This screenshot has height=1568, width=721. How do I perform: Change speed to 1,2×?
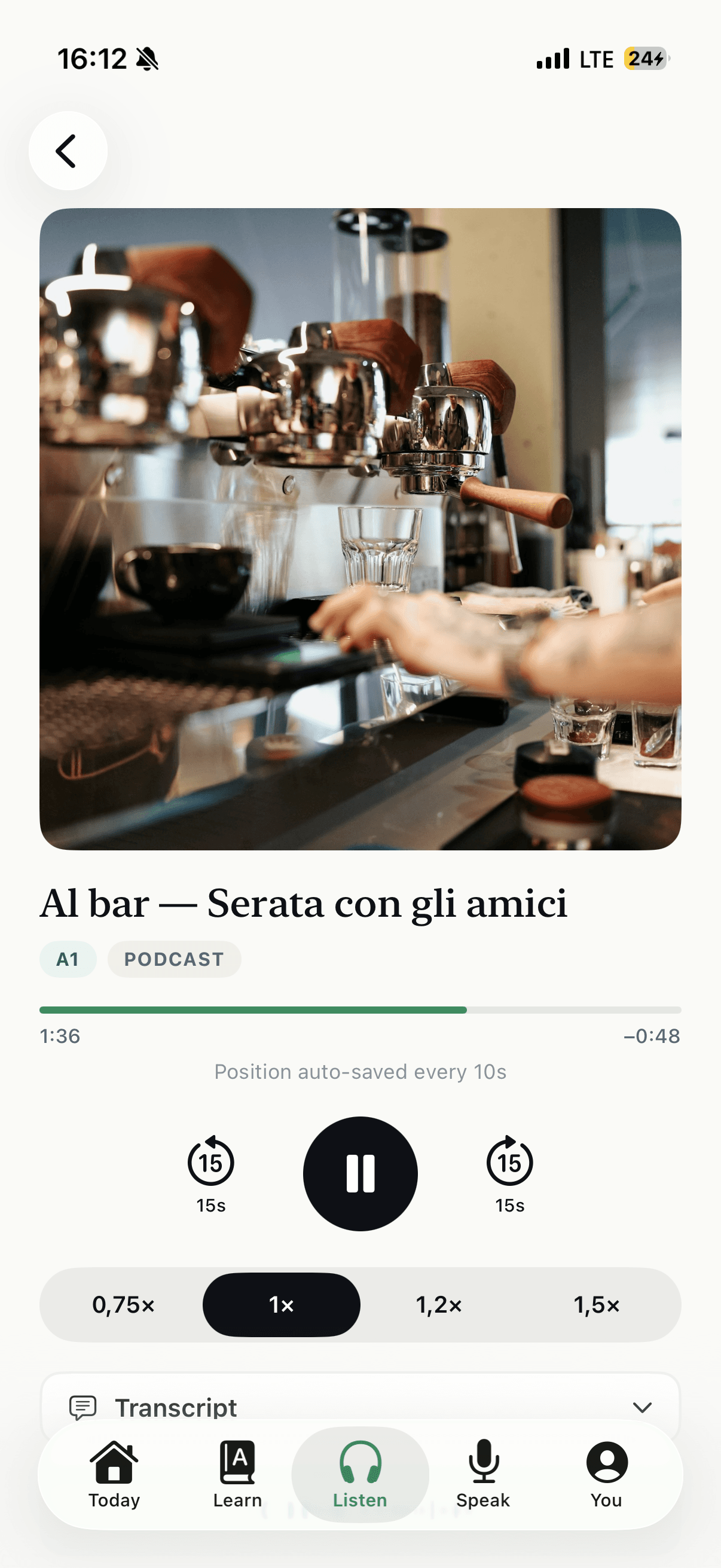click(x=439, y=1304)
